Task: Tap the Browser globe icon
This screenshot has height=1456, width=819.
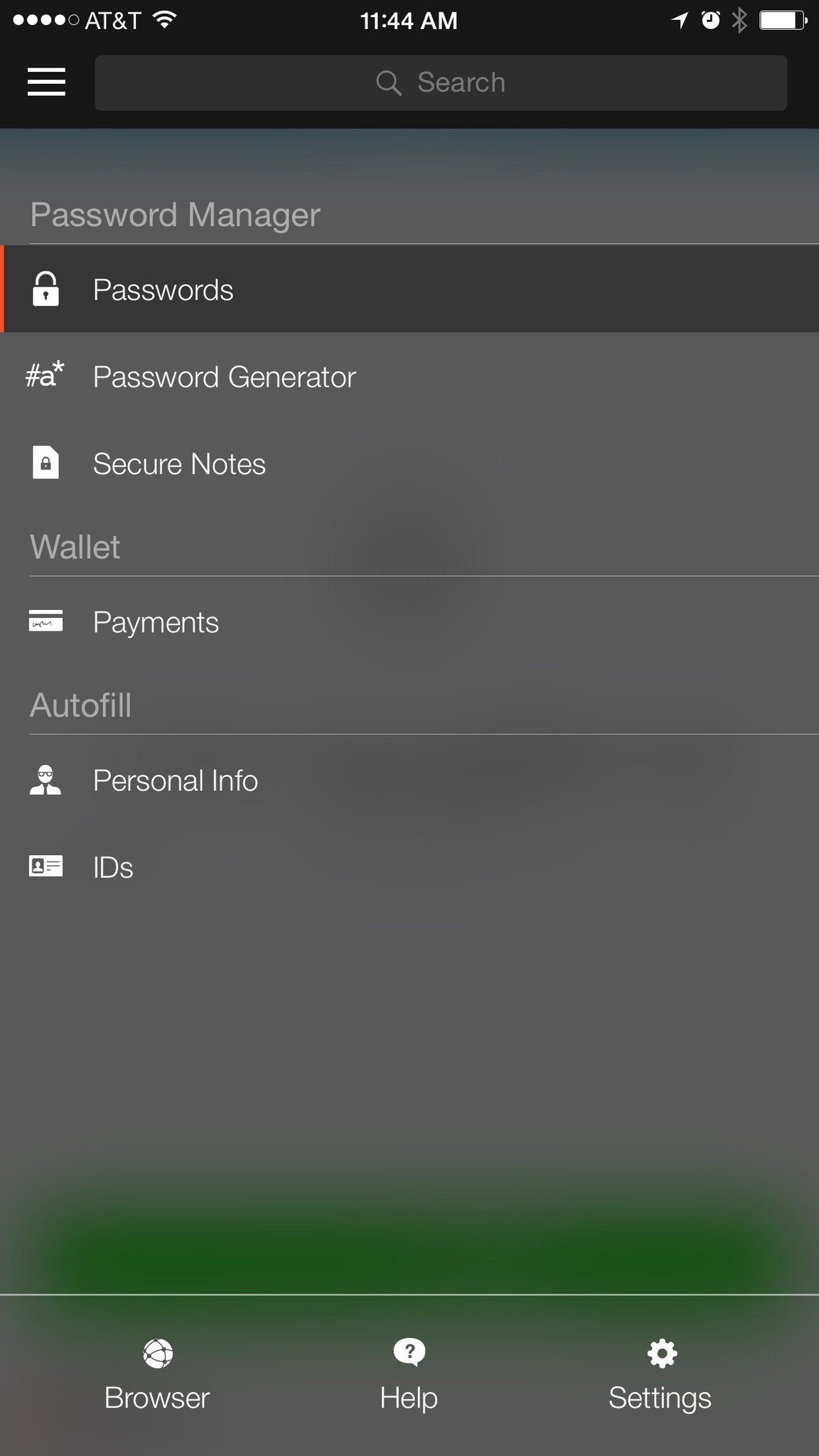Action: click(156, 1353)
